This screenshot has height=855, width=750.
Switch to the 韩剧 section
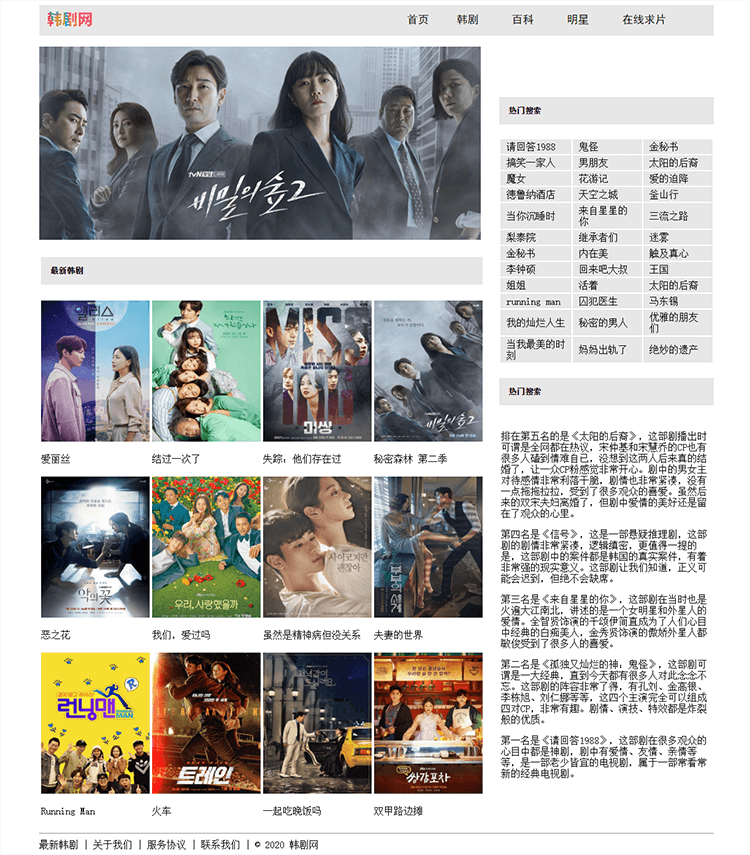(467, 20)
